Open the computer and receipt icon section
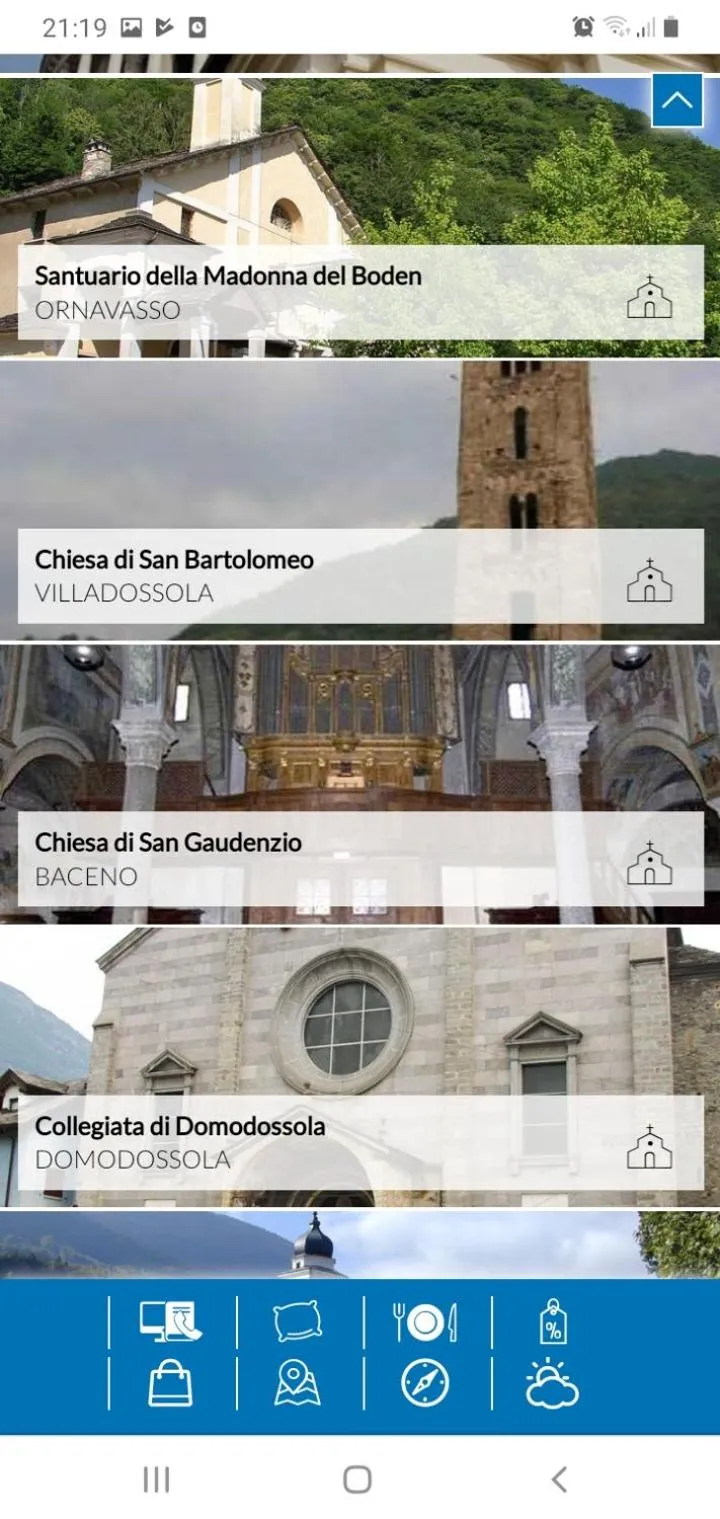 click(171, 1322)
